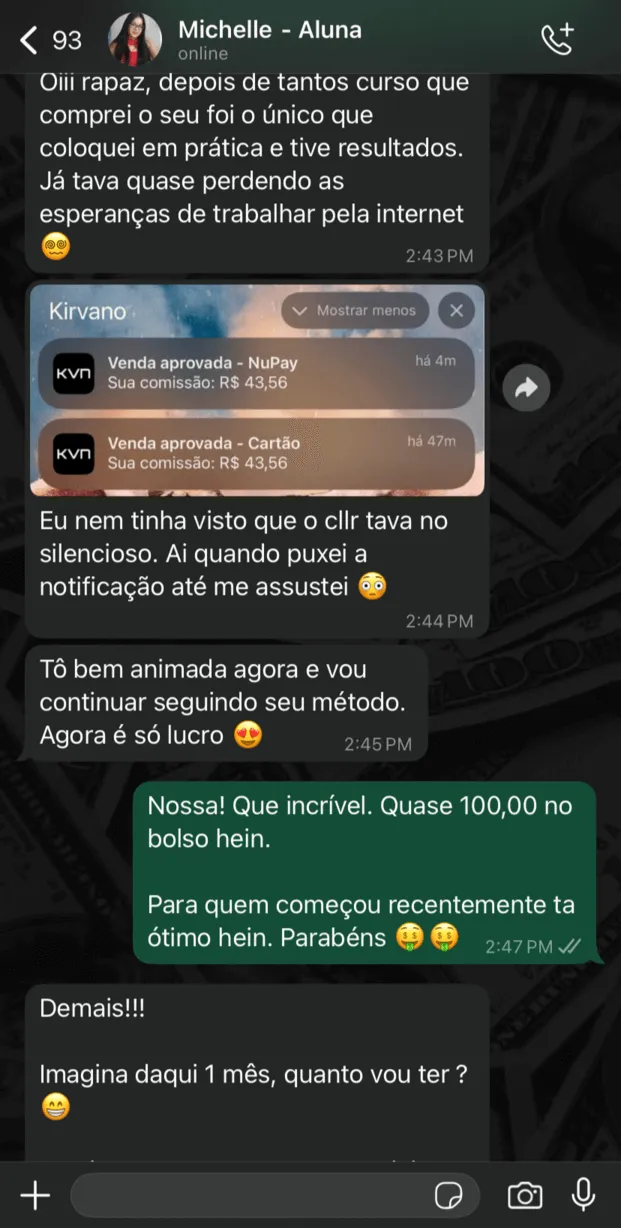621x1228 pixels.
Task: Focus the message text field
Action: 250,1195
